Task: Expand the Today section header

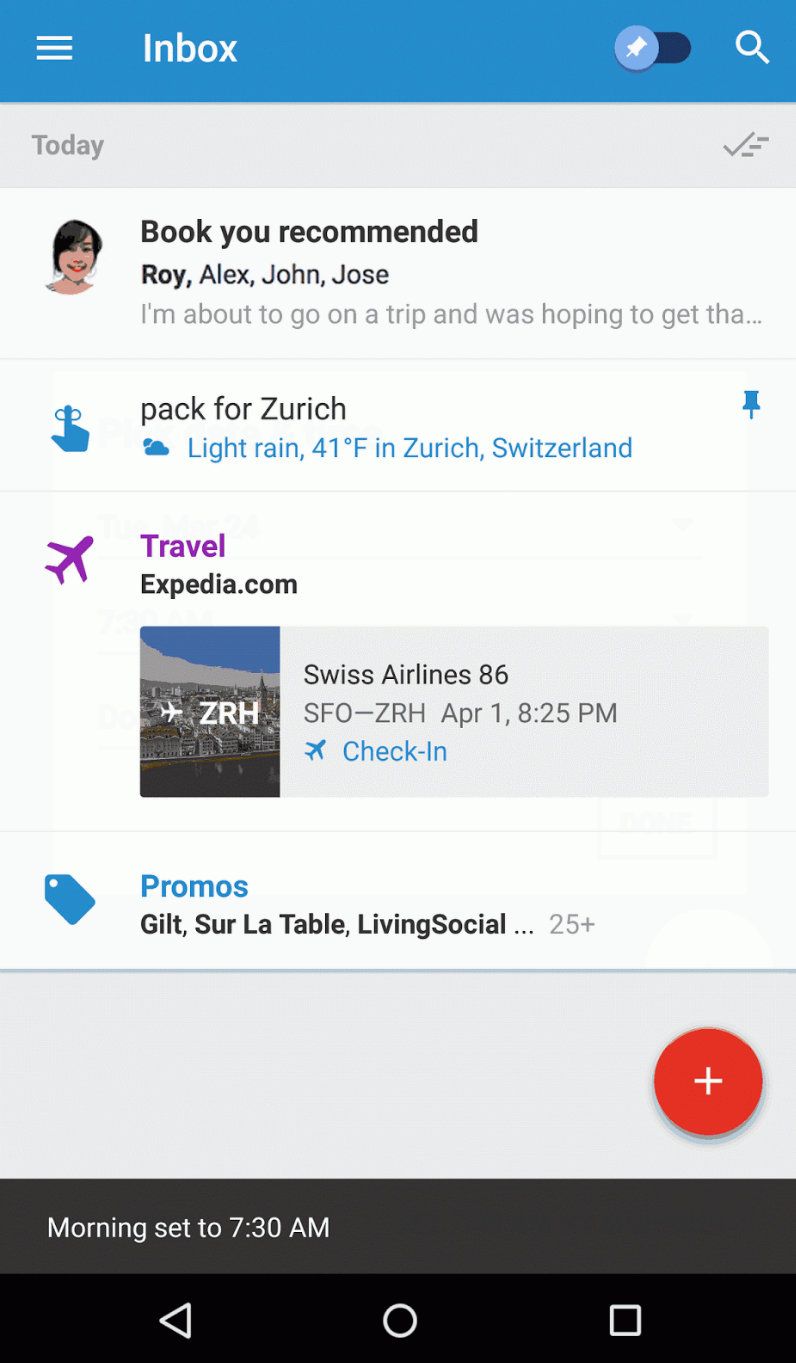Action: click(x=66, y=145)
